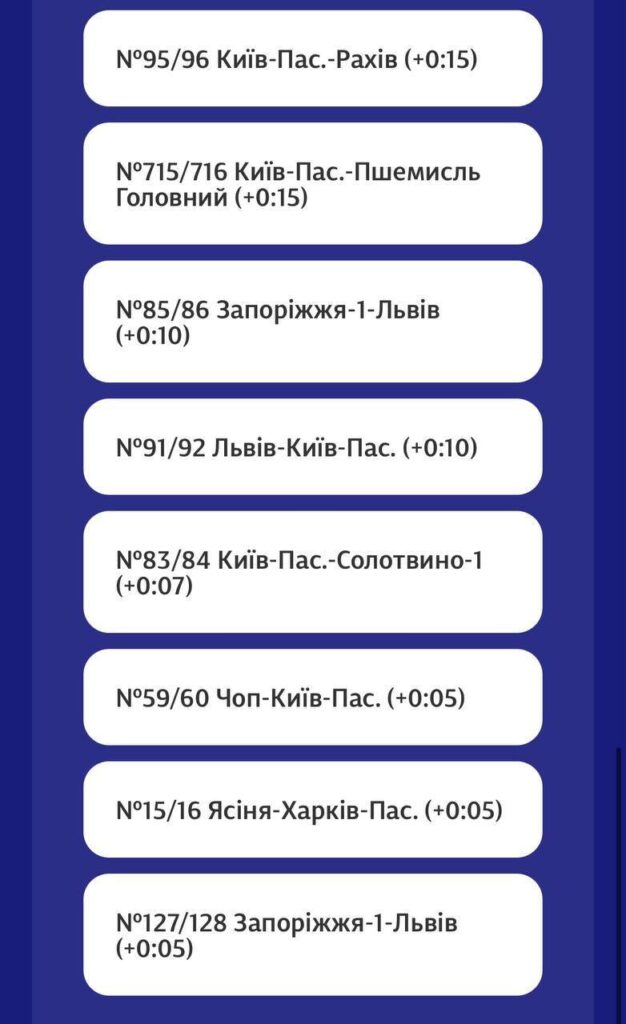626x1024 pixels.
Task: Select train №59/60 Чоп-Київ-Пас.
Action: pyautogui.click(x=312, y=697)
